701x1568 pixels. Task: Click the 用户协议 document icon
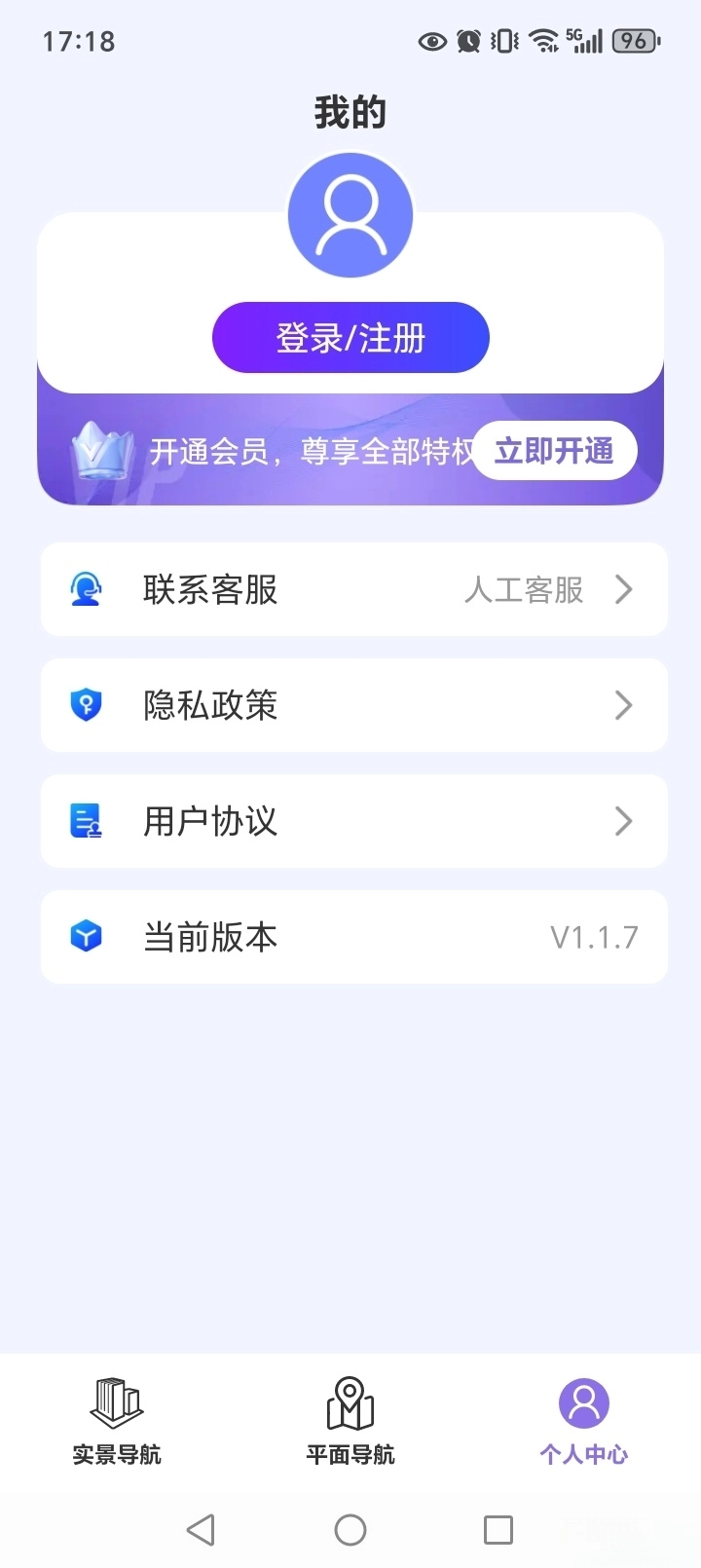click(87, 821)
